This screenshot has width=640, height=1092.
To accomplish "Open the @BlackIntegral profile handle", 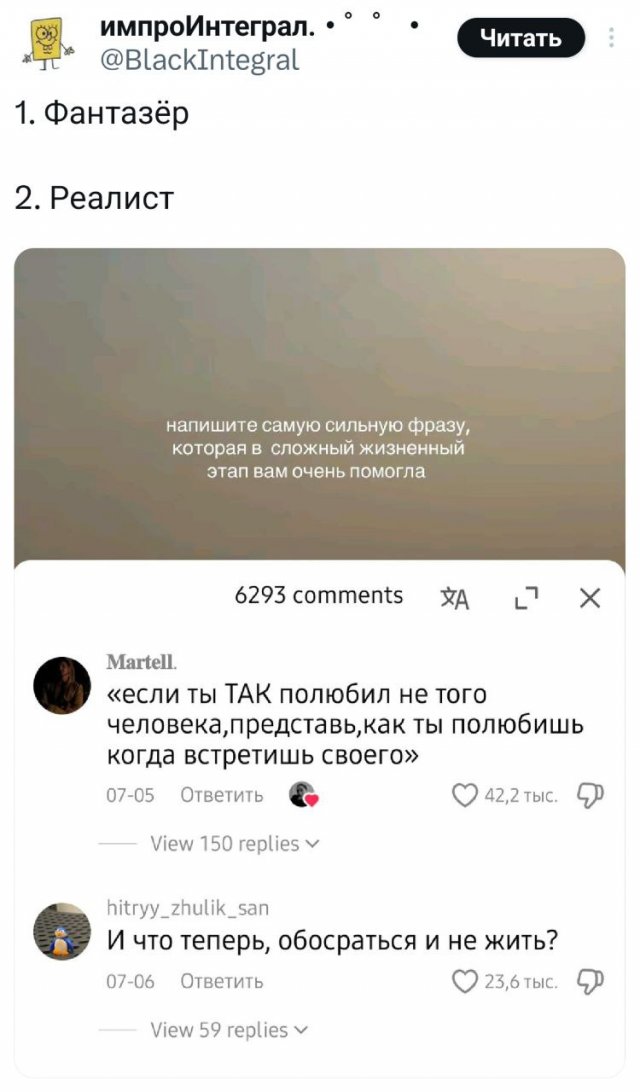I will [x=200, y=60].
